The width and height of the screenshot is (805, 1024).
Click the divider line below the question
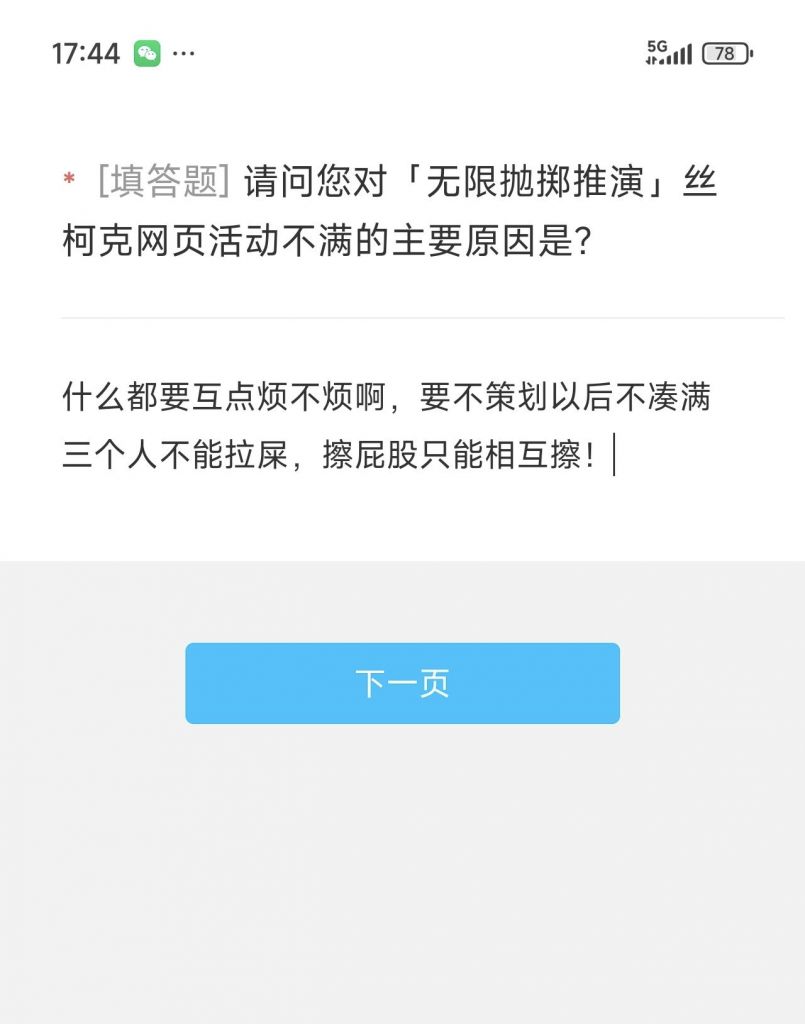pyautogui.click(x=402, y=316)
